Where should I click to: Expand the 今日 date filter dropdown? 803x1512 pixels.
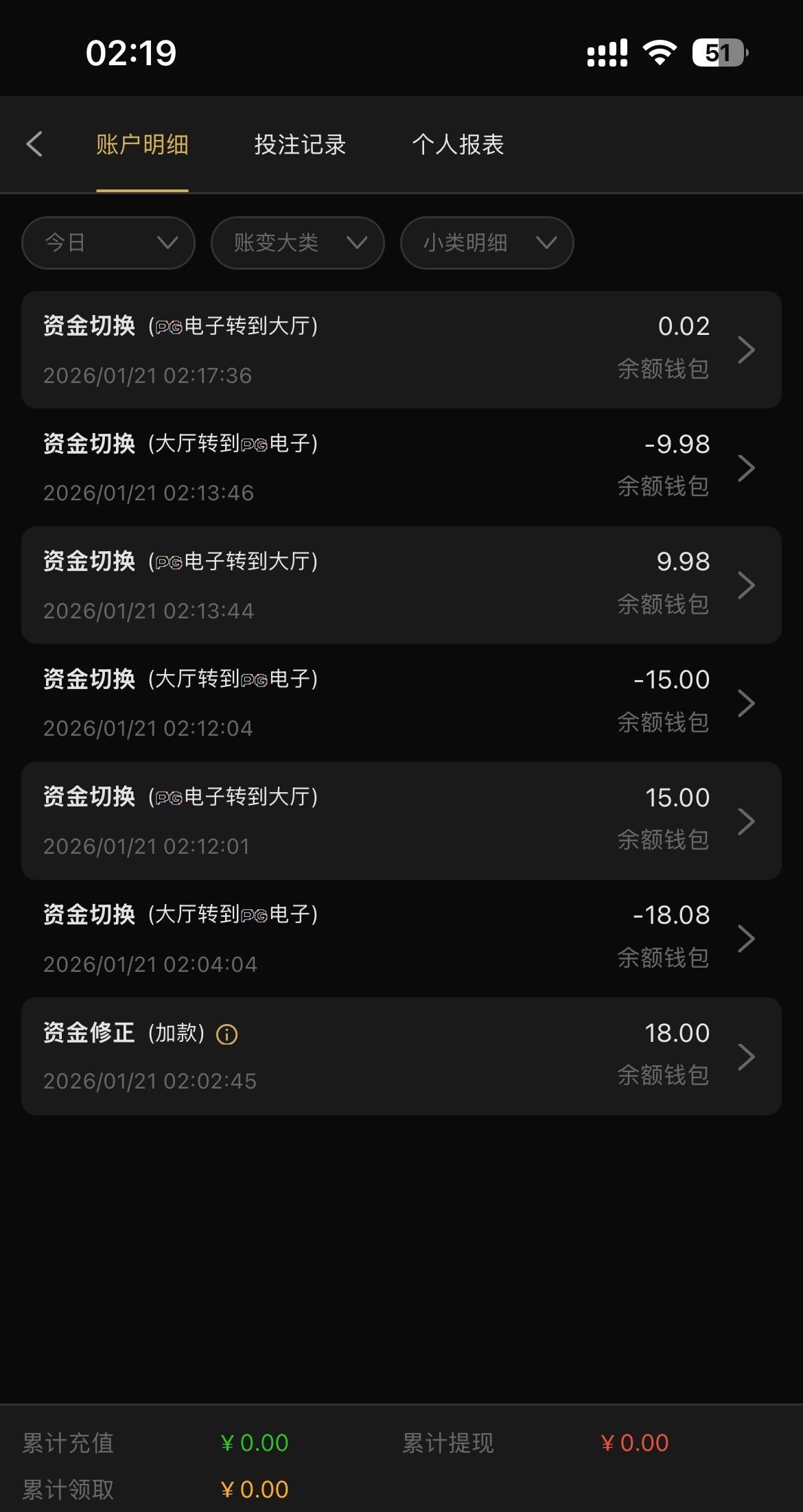(x=108, y=243)
